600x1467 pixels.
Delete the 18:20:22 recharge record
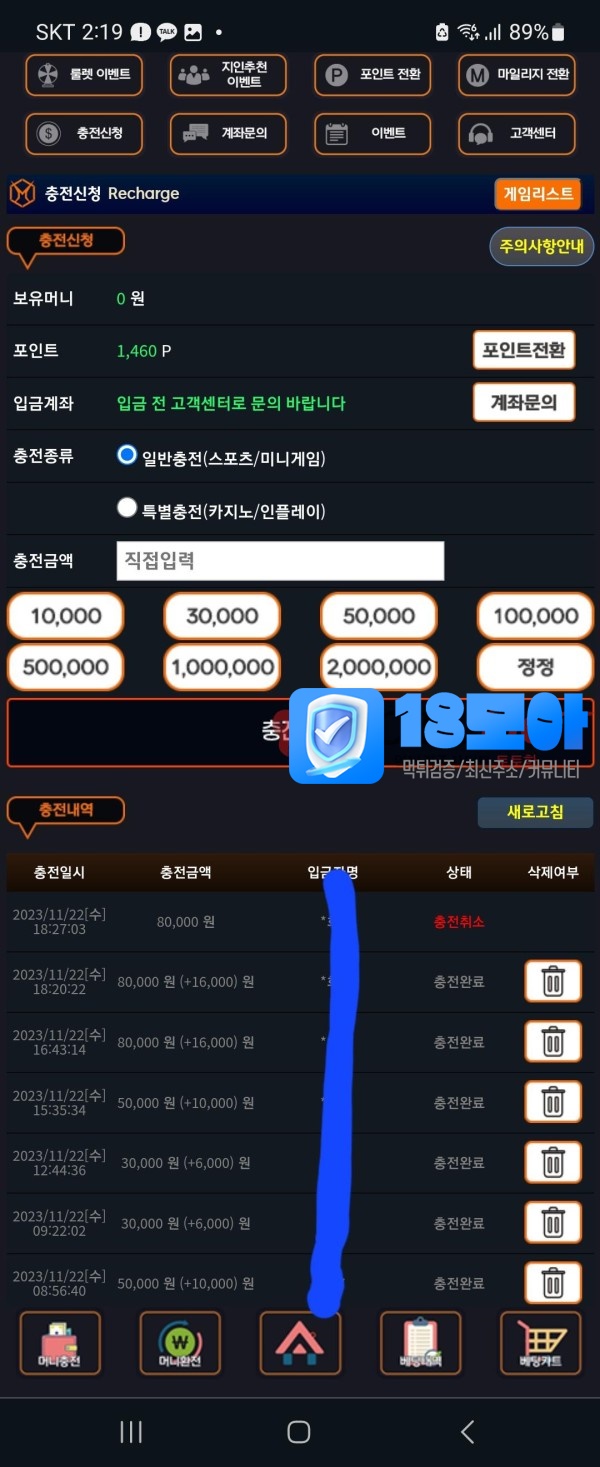[552, 982]
